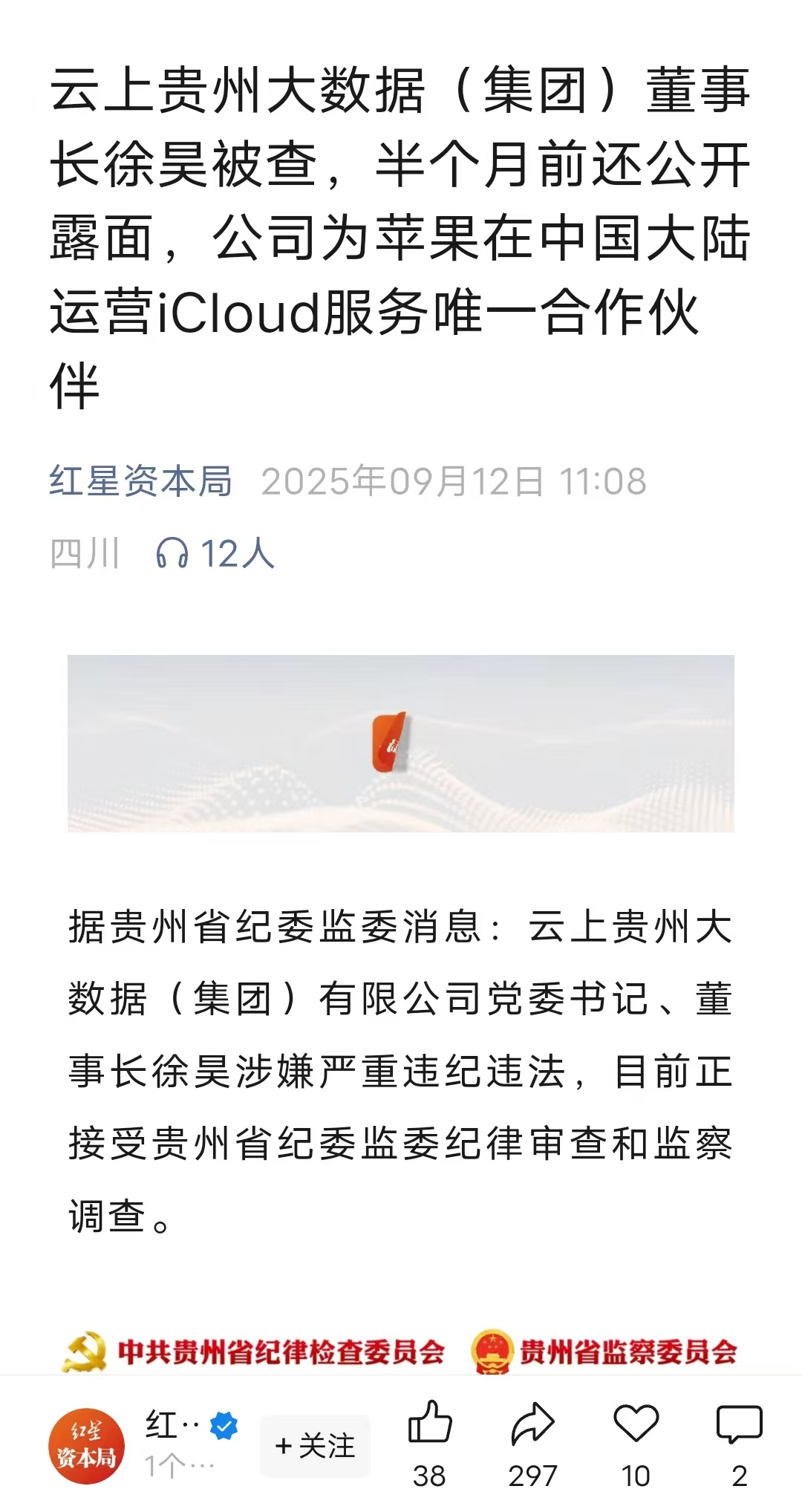
Task: Like this article with the thumbs up
Action: pyautogui.click(x=429, y=1423)
